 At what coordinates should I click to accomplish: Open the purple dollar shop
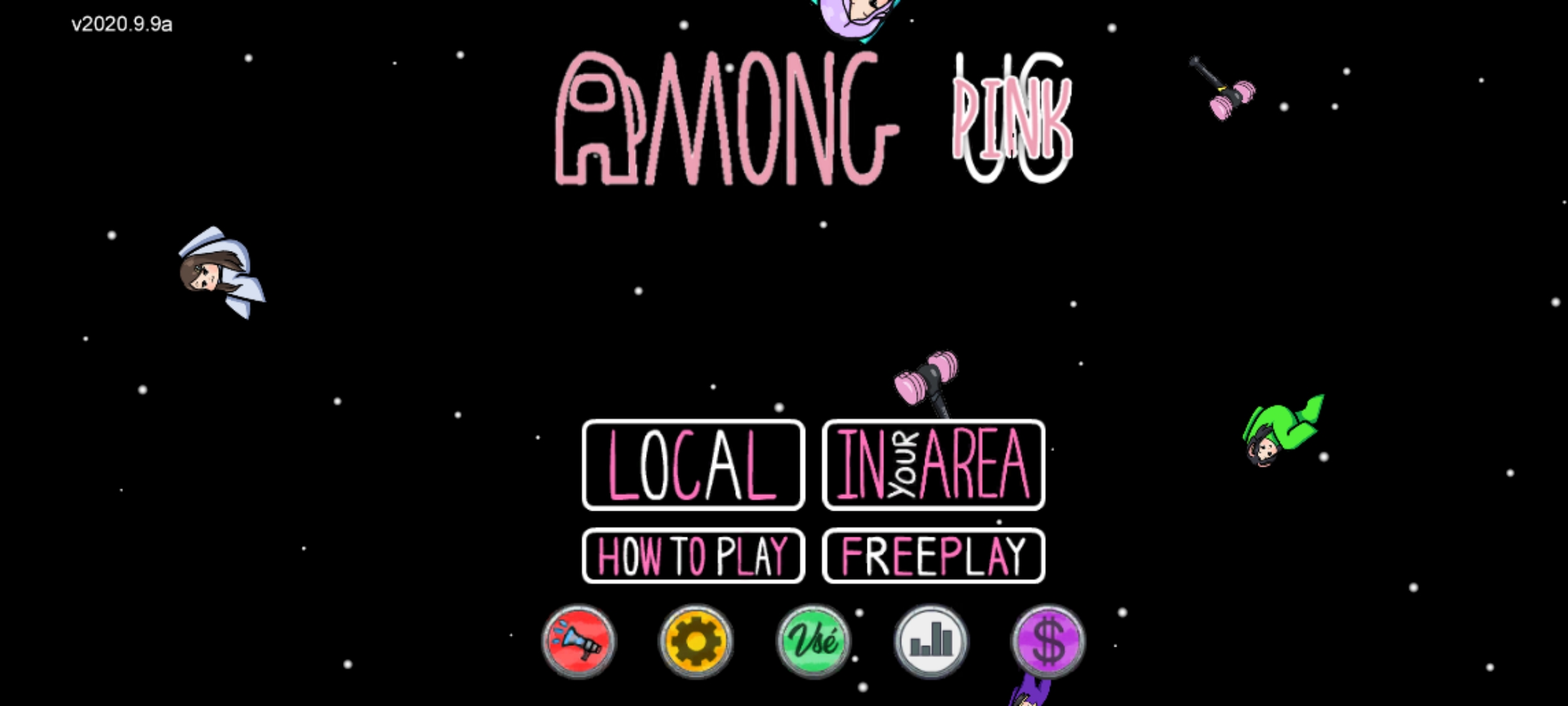[x=1048, y=641]
